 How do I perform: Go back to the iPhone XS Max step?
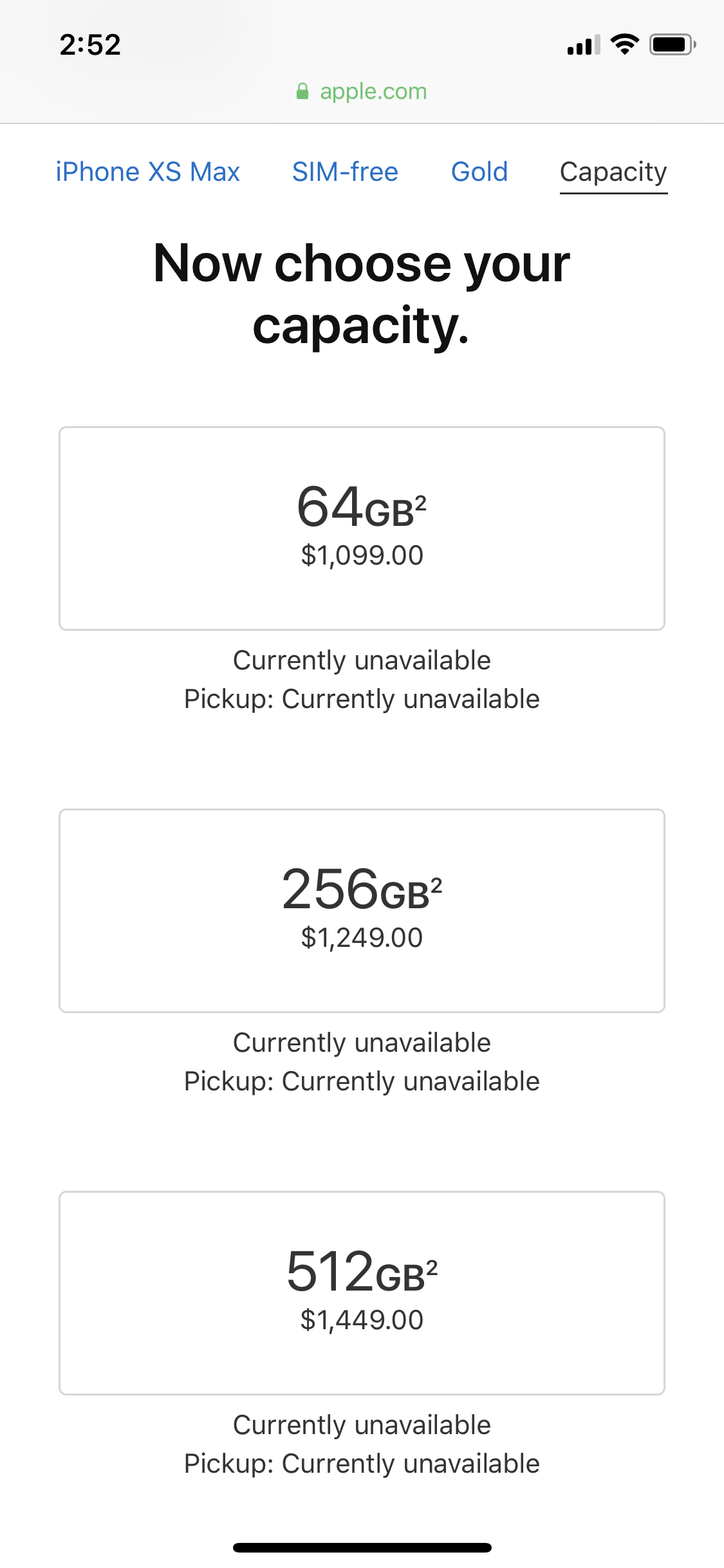click(147, 172)
